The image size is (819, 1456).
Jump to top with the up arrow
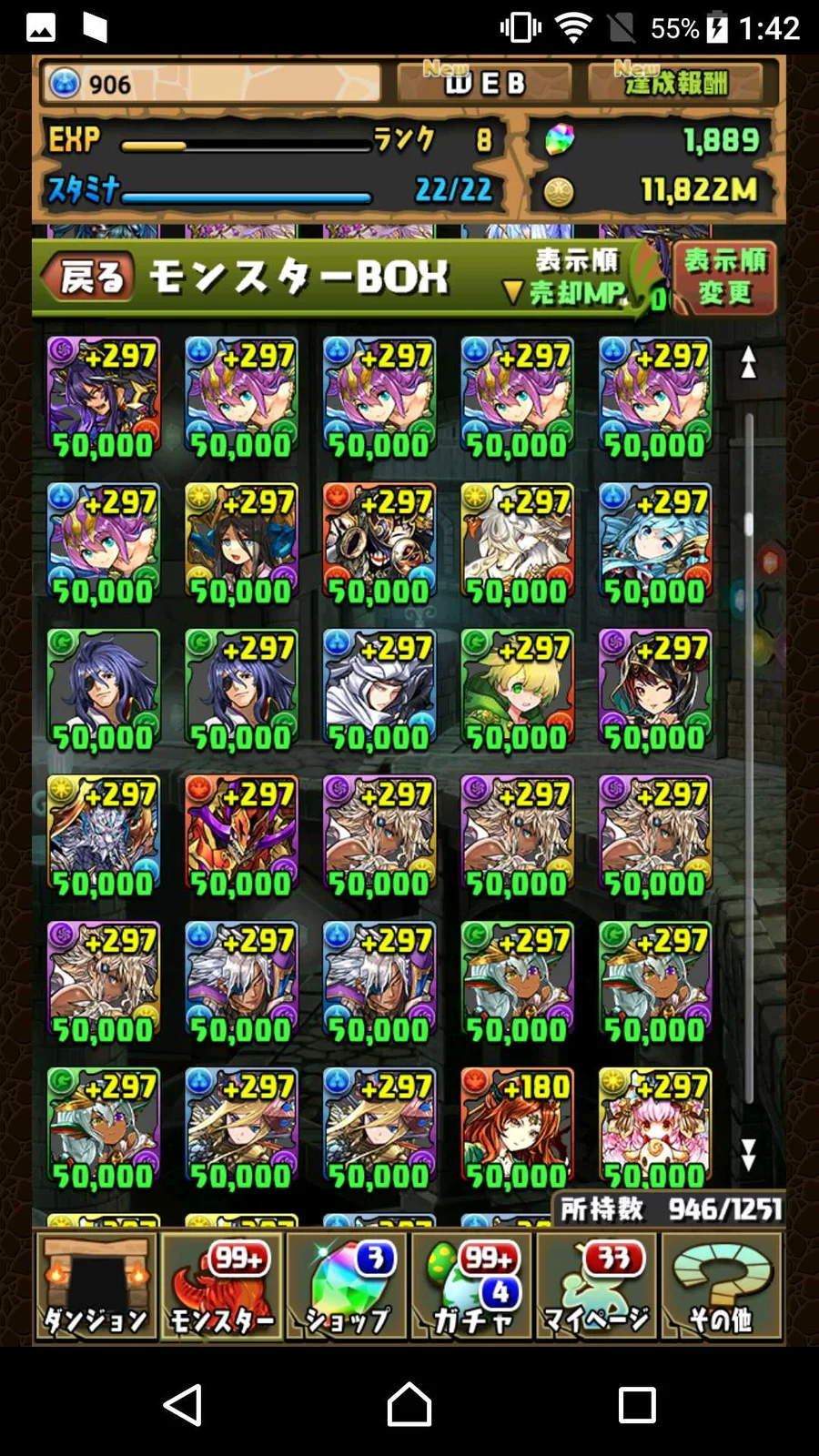tap(748, 362)
